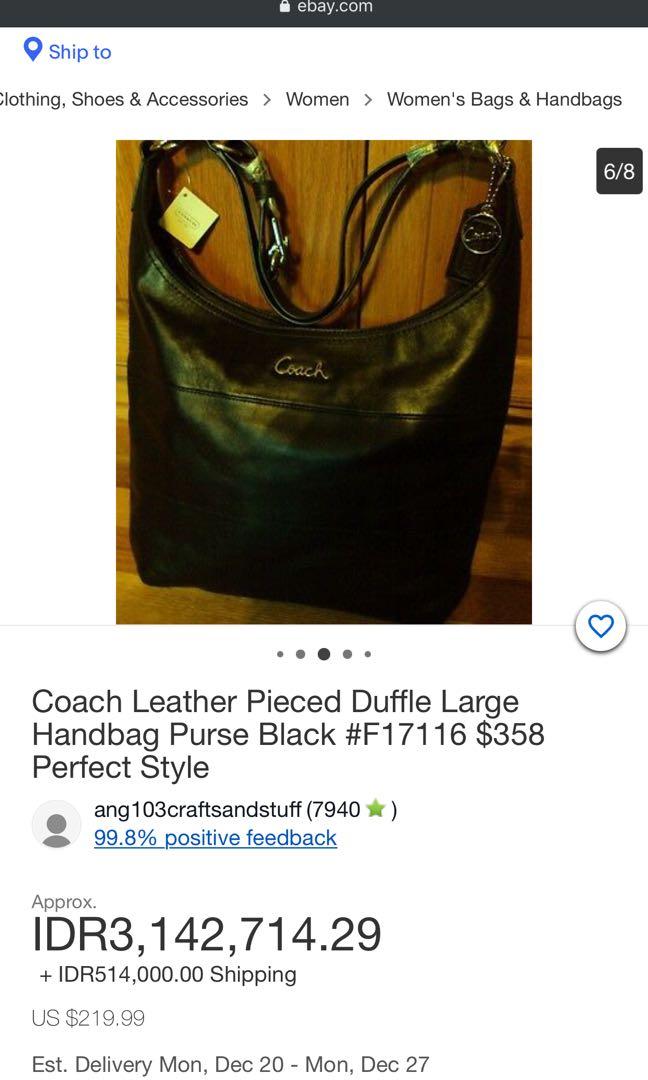This screenshot has height=1080, width=648.
Task: Open Women's Bags & Handbags breadcrumb
Action: 504,99
